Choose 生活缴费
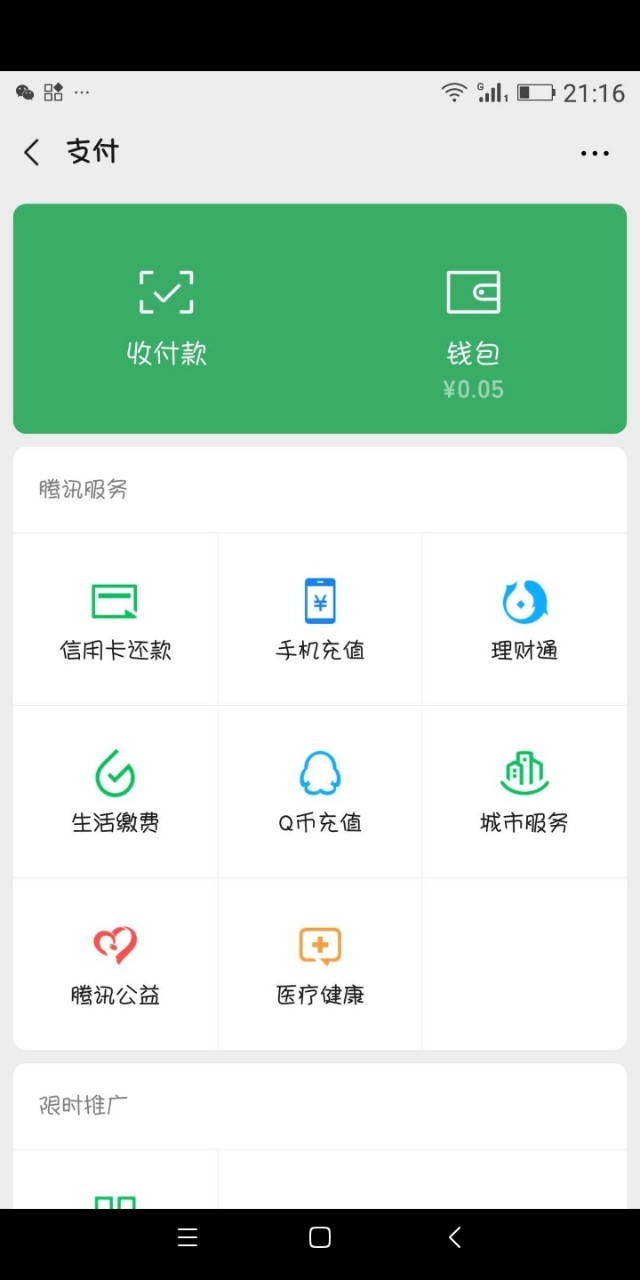 coord(115,792)
